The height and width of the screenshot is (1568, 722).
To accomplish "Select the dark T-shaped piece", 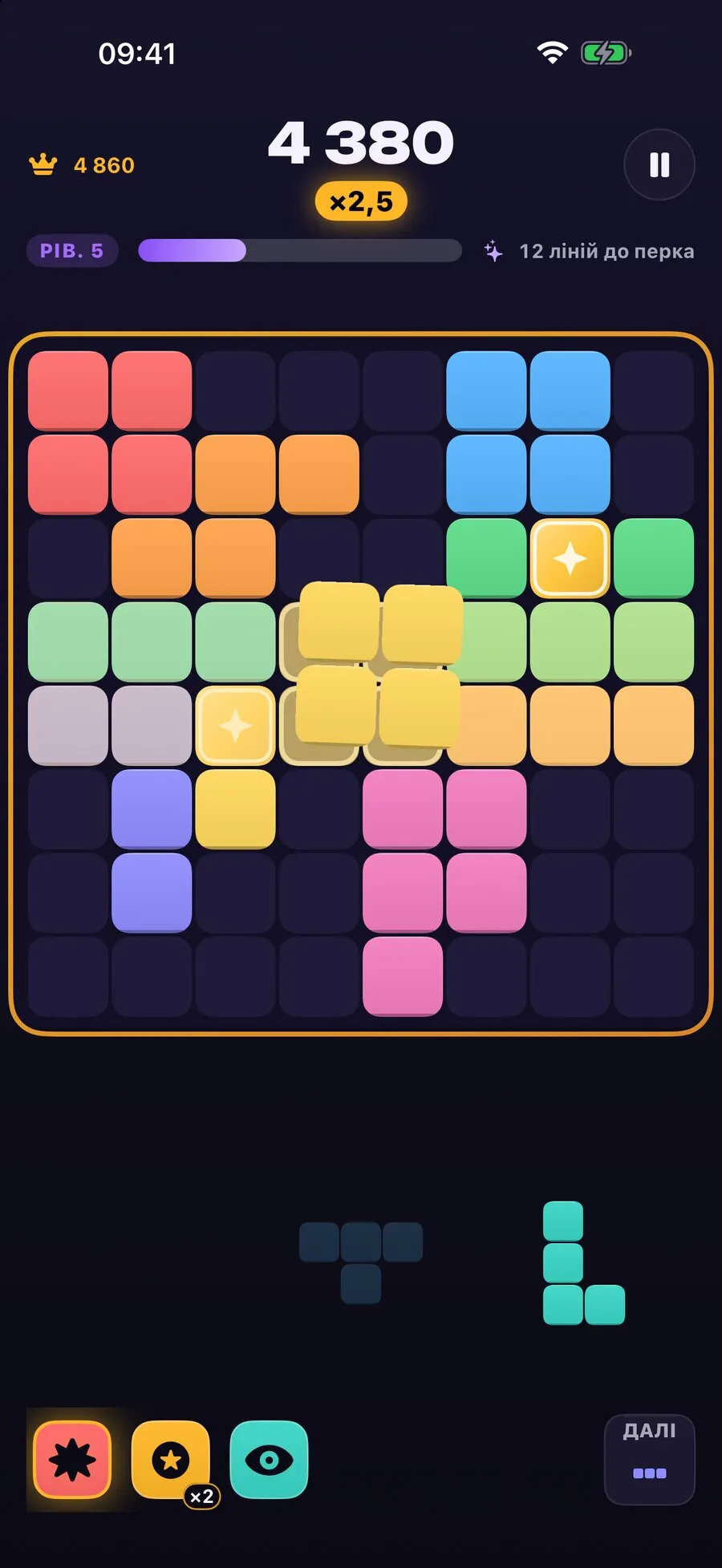I will point(361,1263).
